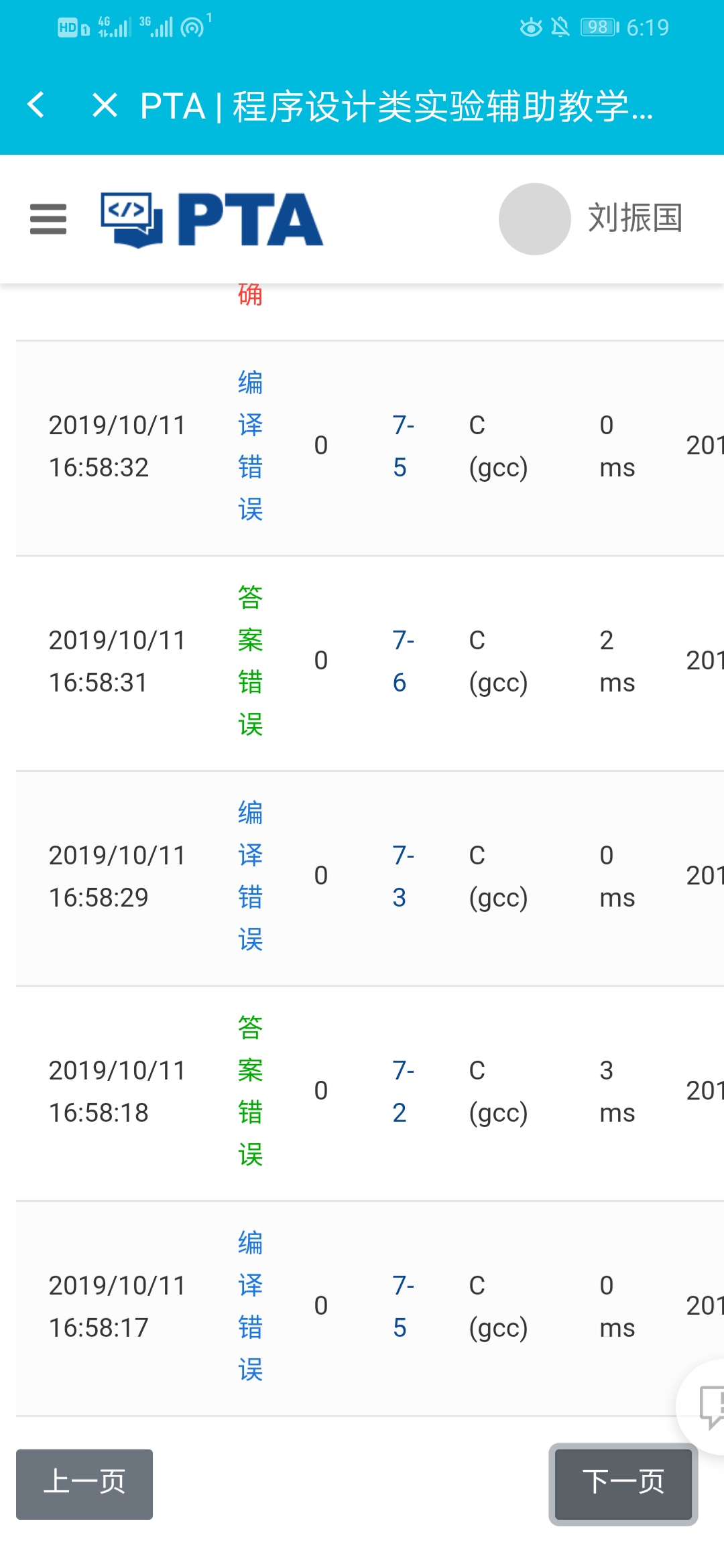Go to previous page with 上一页
The height and width of the screenshot is (1568, 724).
[x=84, y=1484]
